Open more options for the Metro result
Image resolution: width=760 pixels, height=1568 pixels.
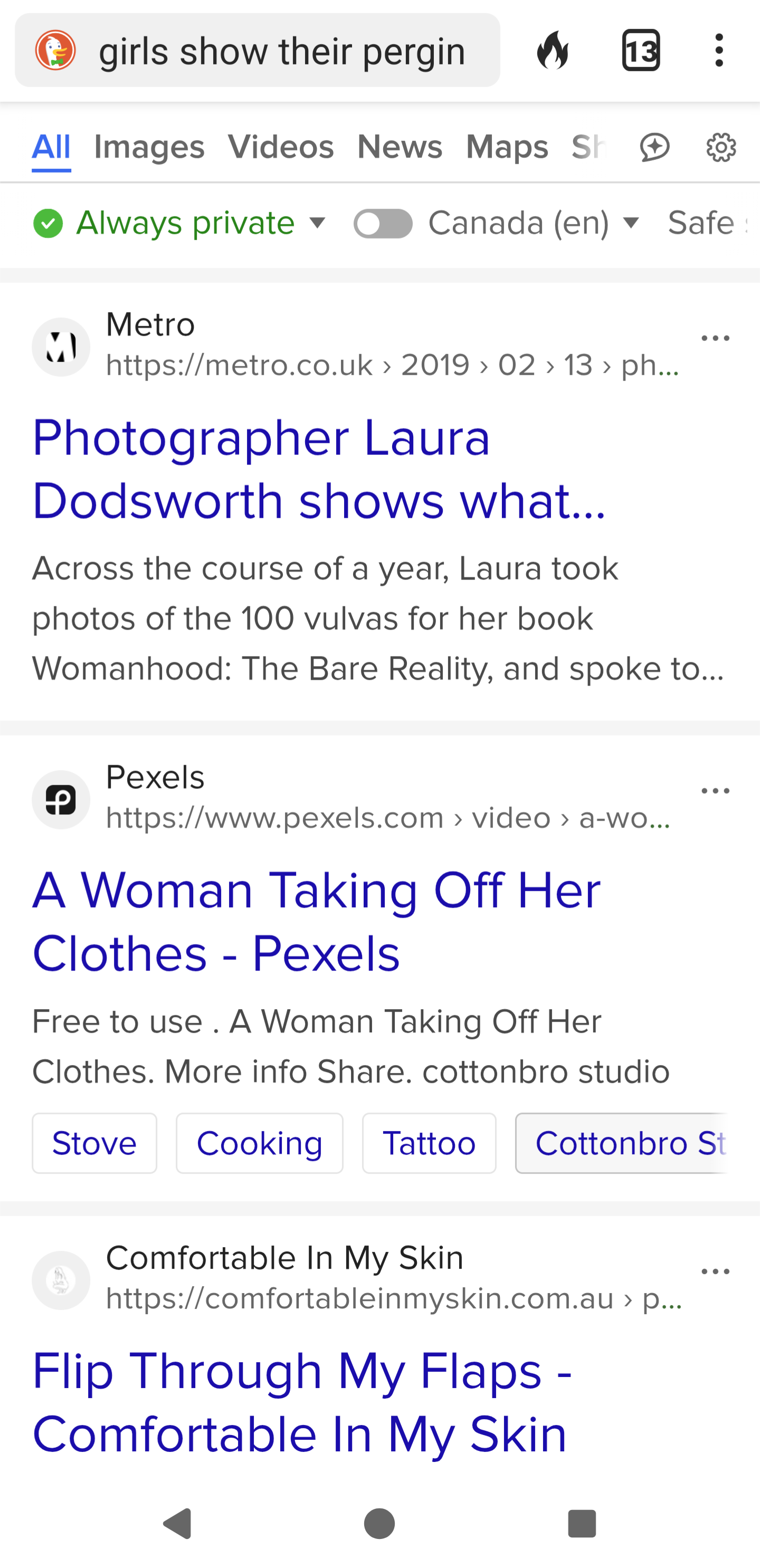(x=715, y=338)
